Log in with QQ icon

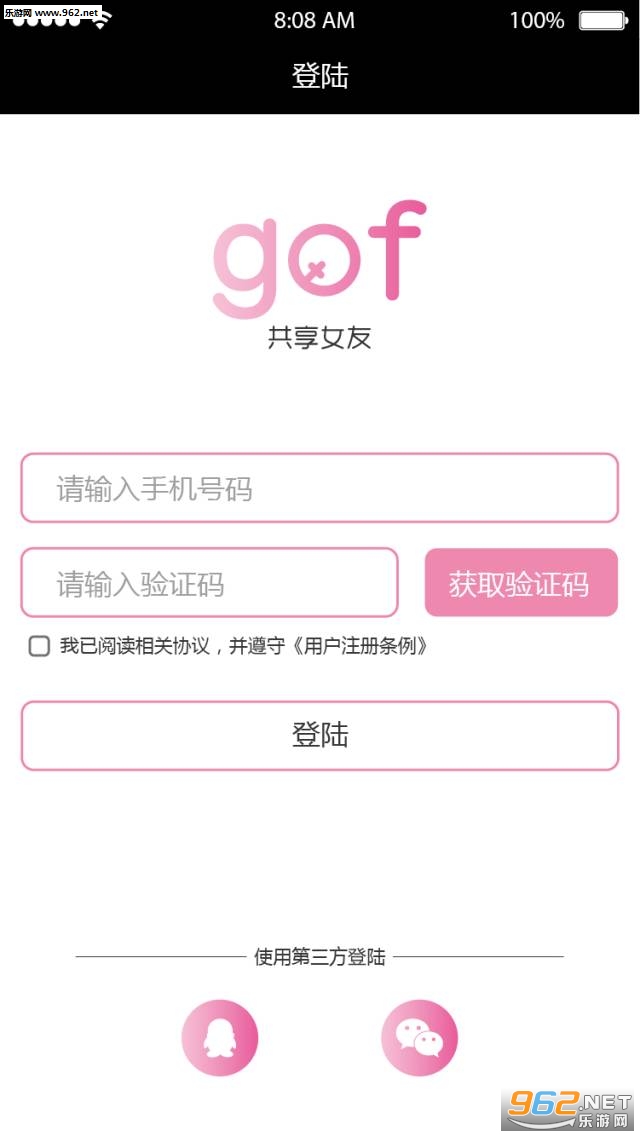(220, 1038)
